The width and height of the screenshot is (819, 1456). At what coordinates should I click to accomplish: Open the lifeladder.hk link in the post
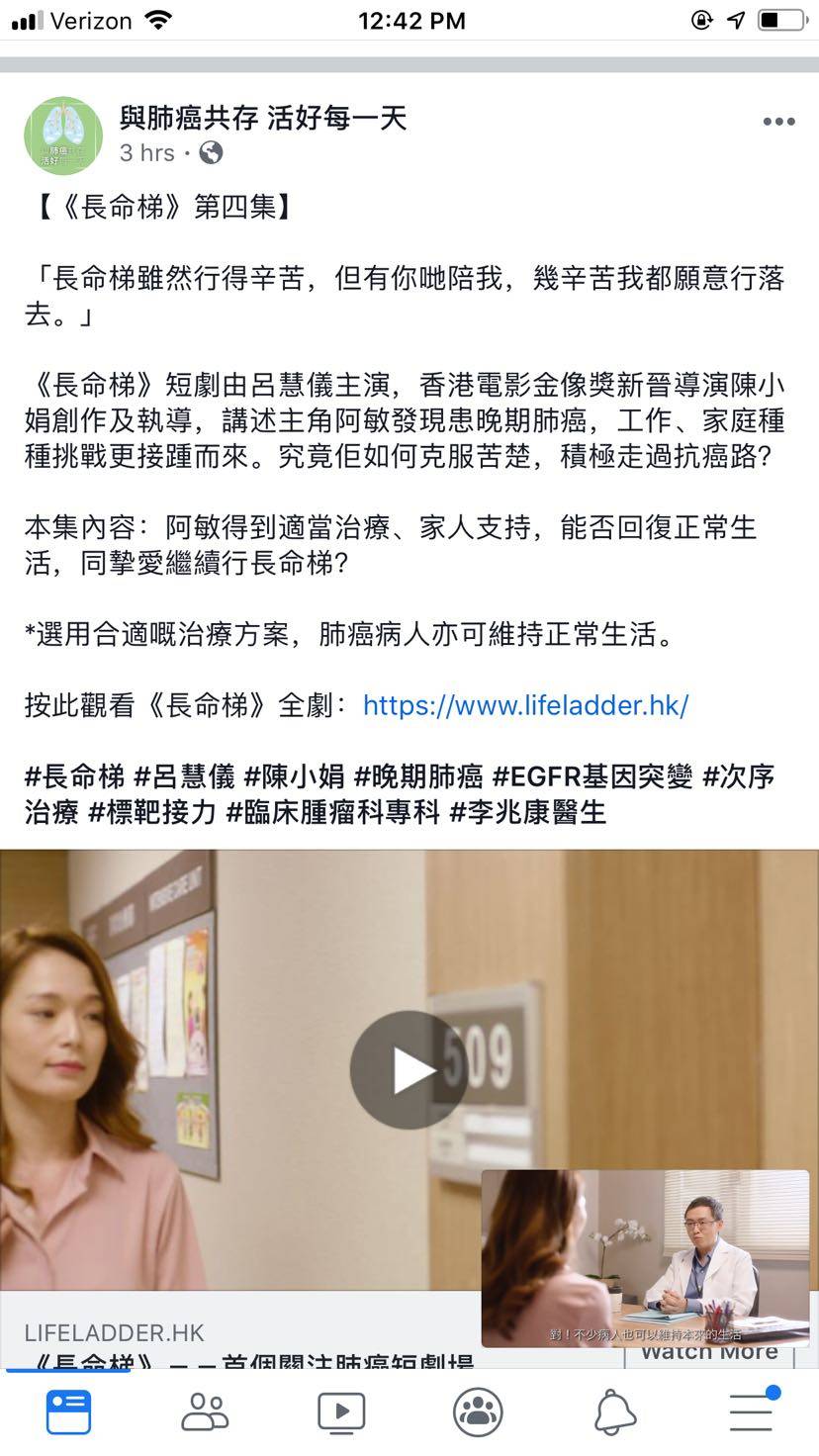(x=525, y=705)
